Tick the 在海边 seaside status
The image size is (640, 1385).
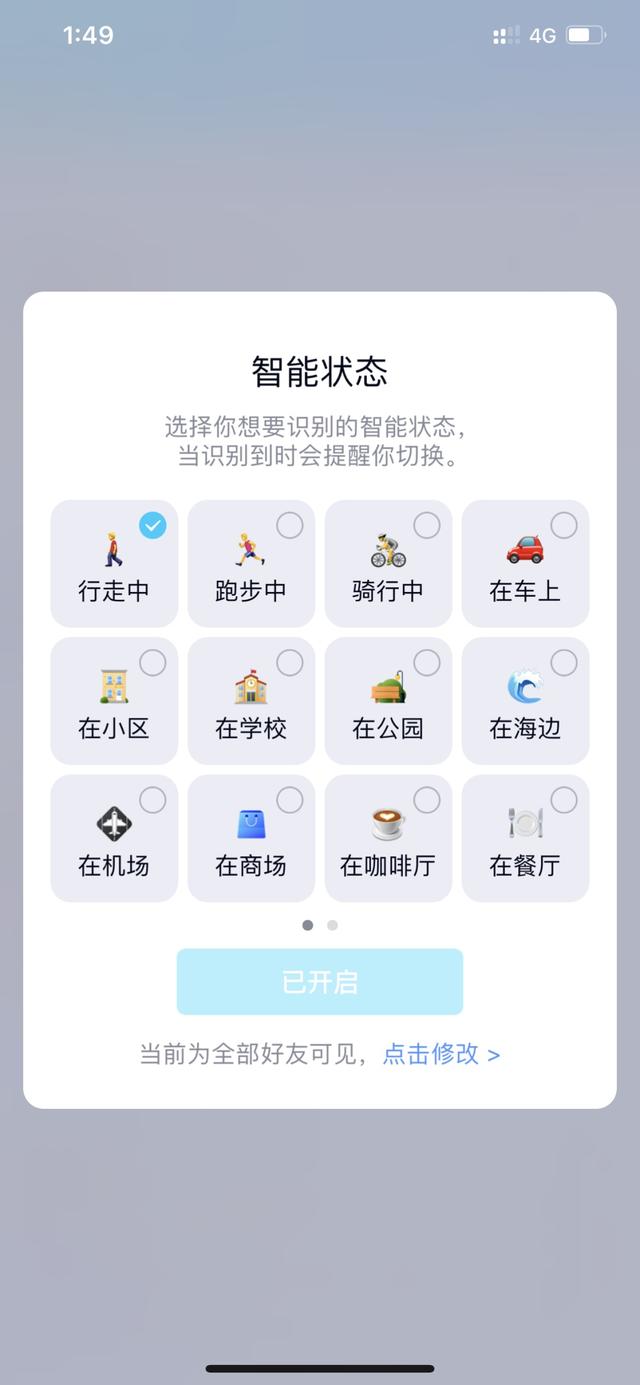[525, 700]
